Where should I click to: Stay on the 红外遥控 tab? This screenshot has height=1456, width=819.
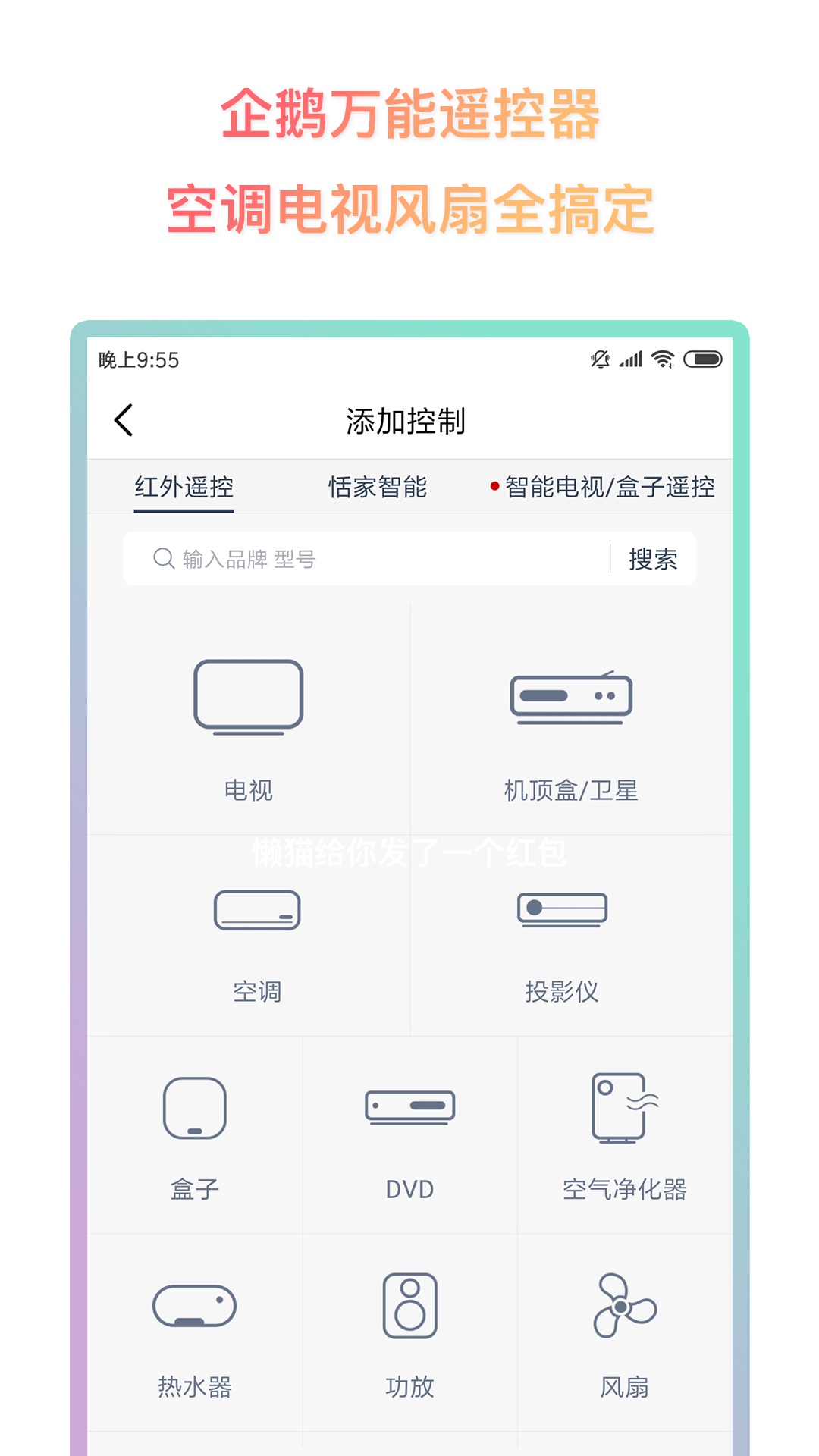point(184,488)
